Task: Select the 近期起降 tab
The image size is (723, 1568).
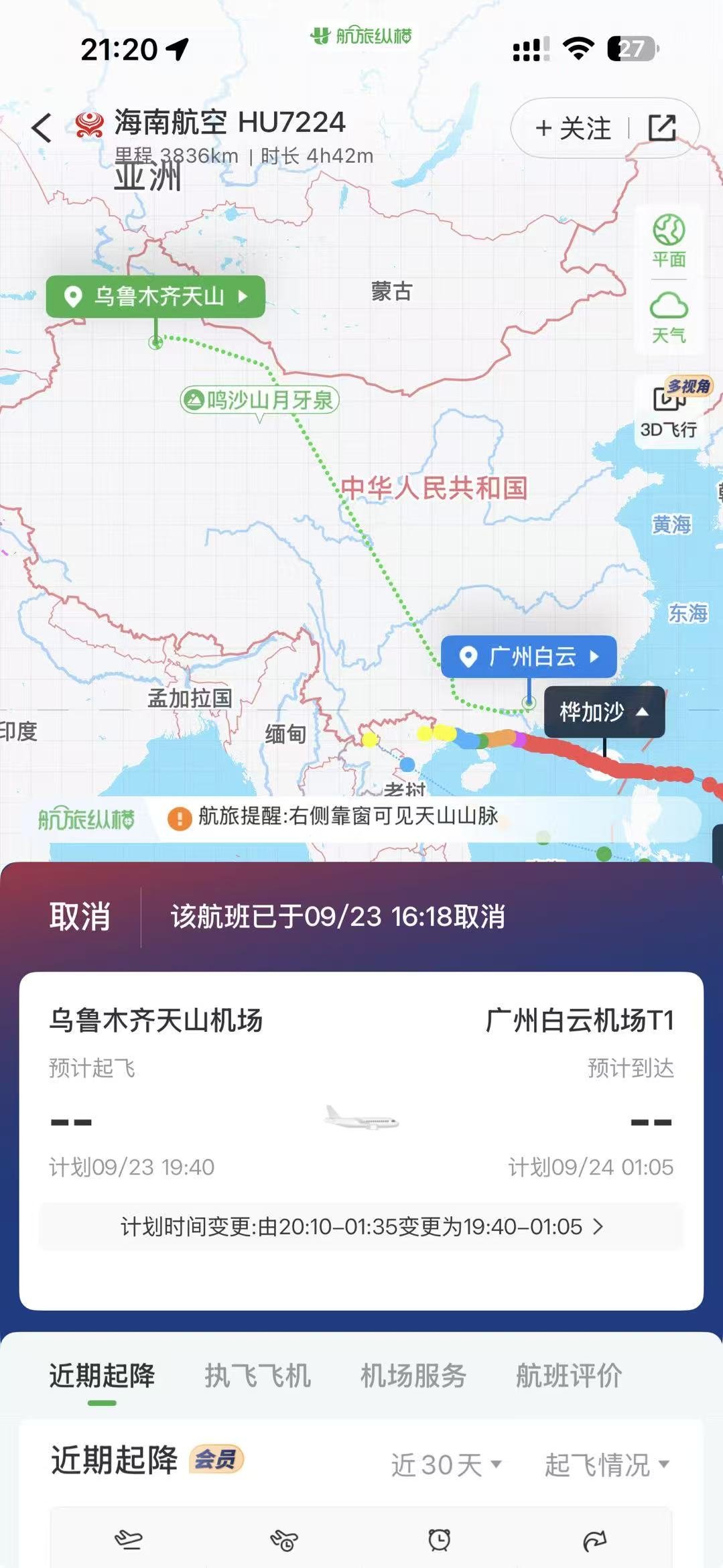Action: [102, 1375]
